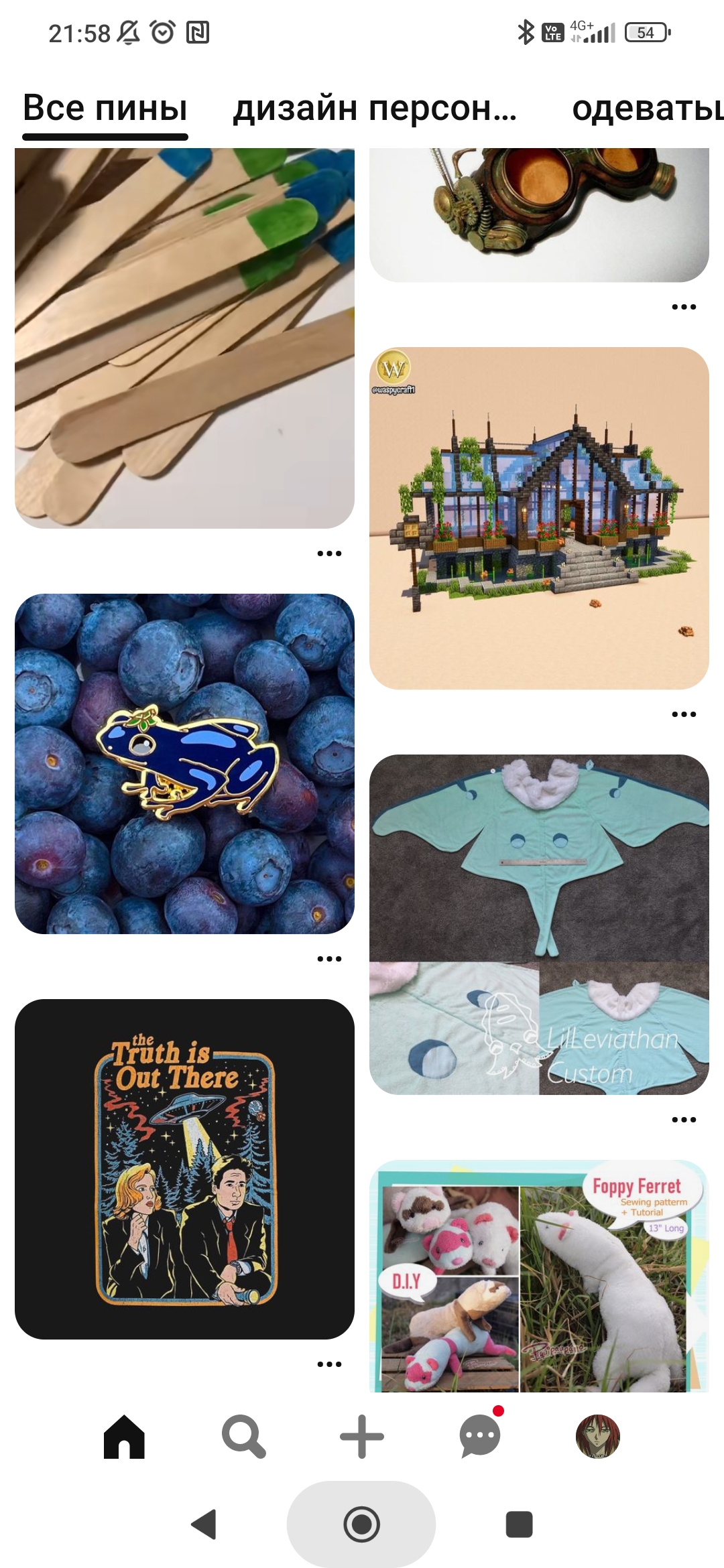View the Minecraft greenhouse build pin

(539, 518)
